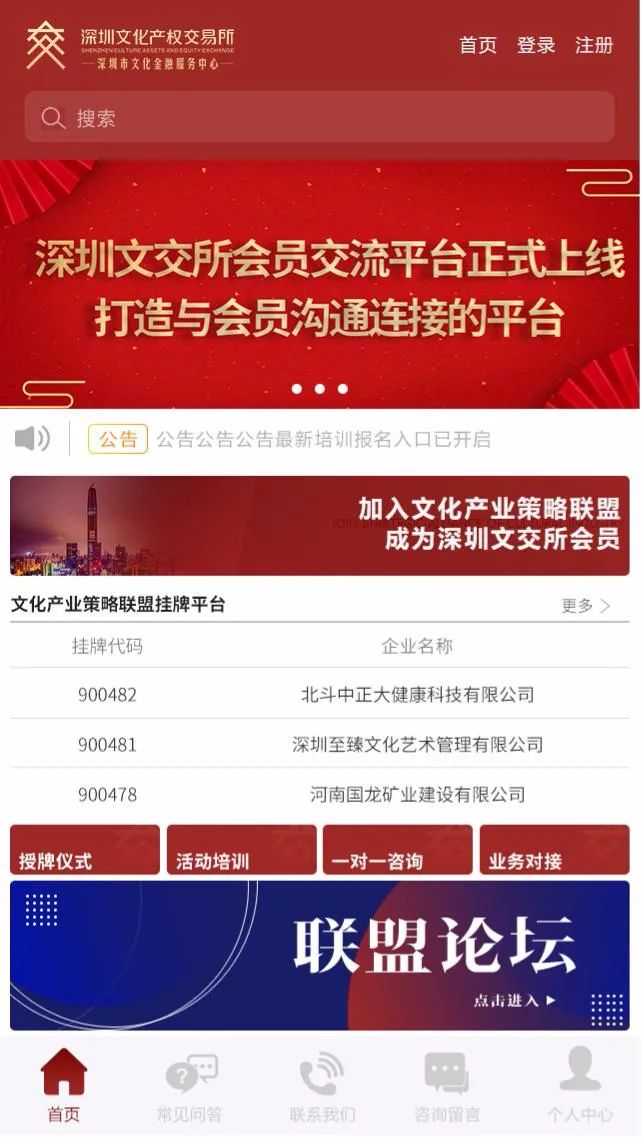Switch to the 咨询留言 tab
The width and height of the screenshot is (641, 1138).
tap(447, 1087)
